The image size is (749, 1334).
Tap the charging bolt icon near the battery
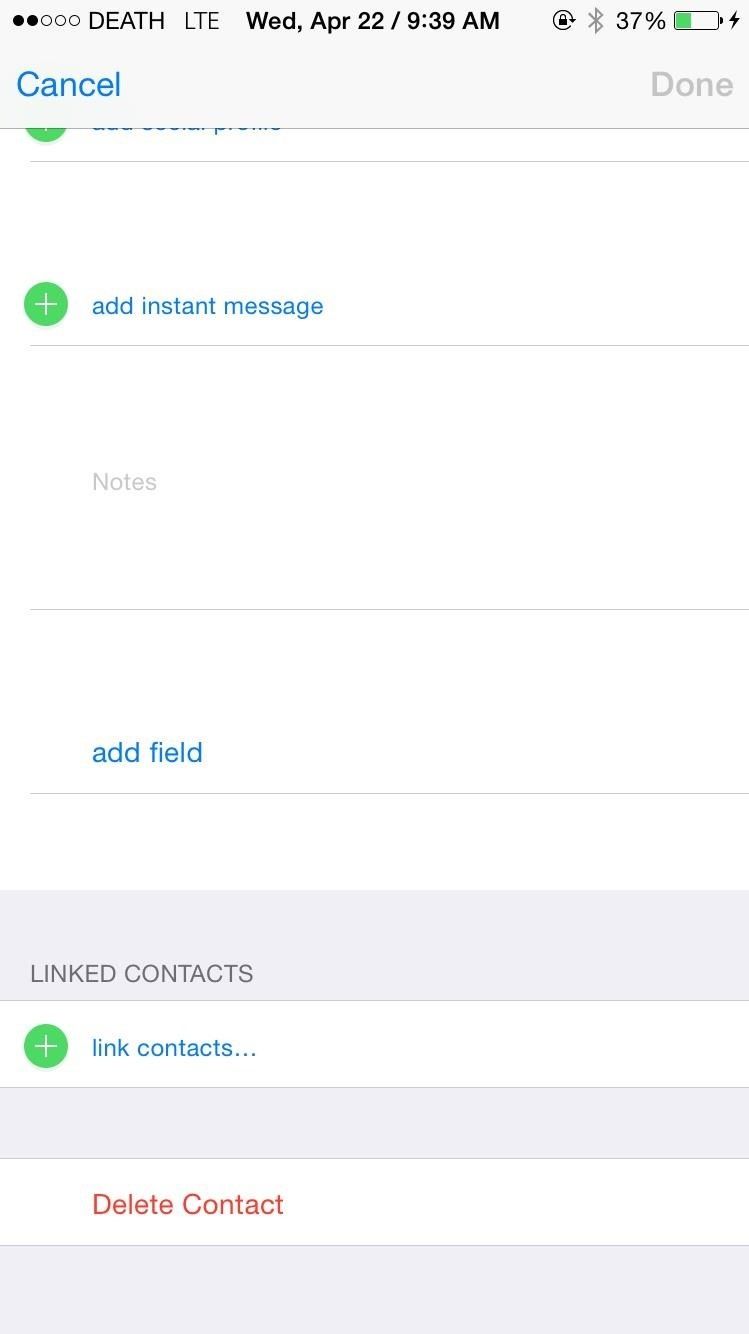pos(735,18)
